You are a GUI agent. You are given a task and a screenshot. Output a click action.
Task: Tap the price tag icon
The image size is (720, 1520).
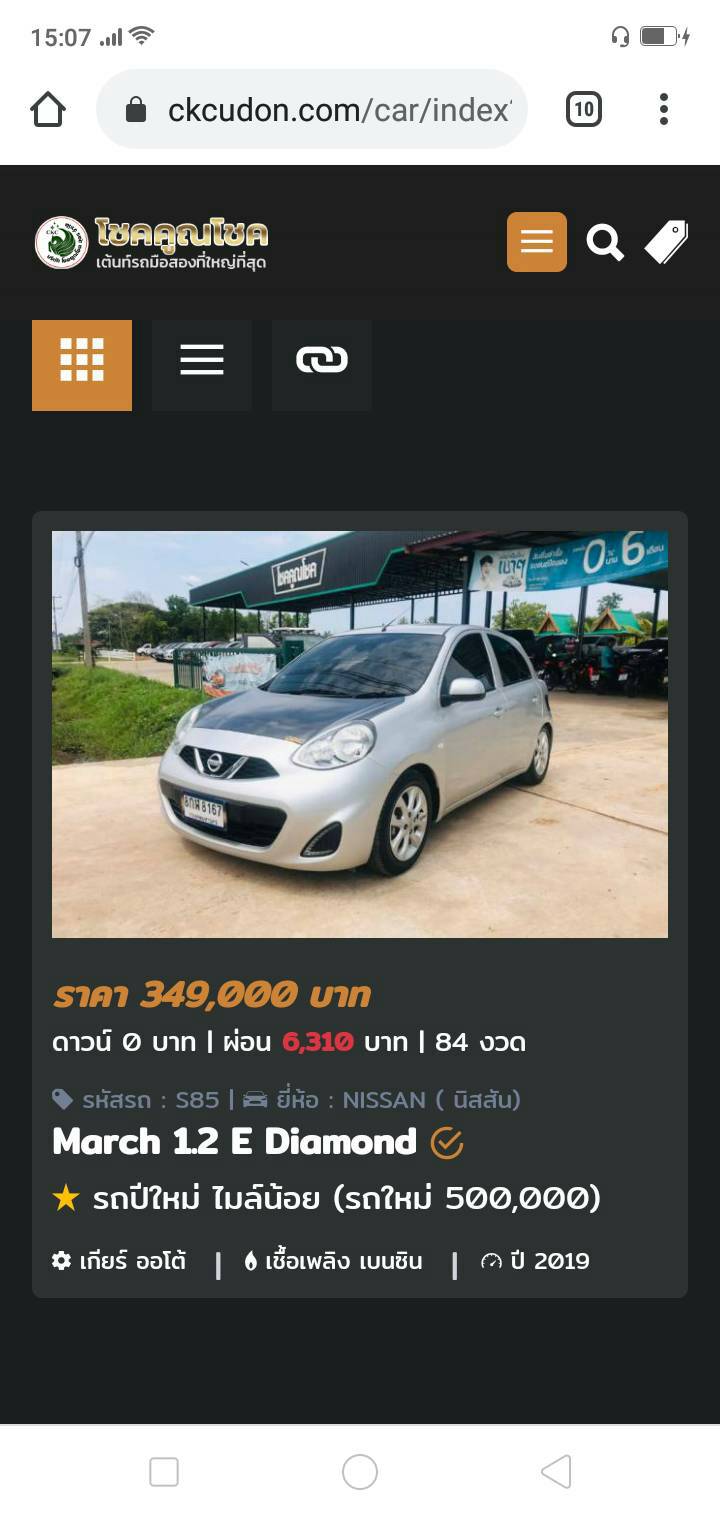[x=666, y=242]
